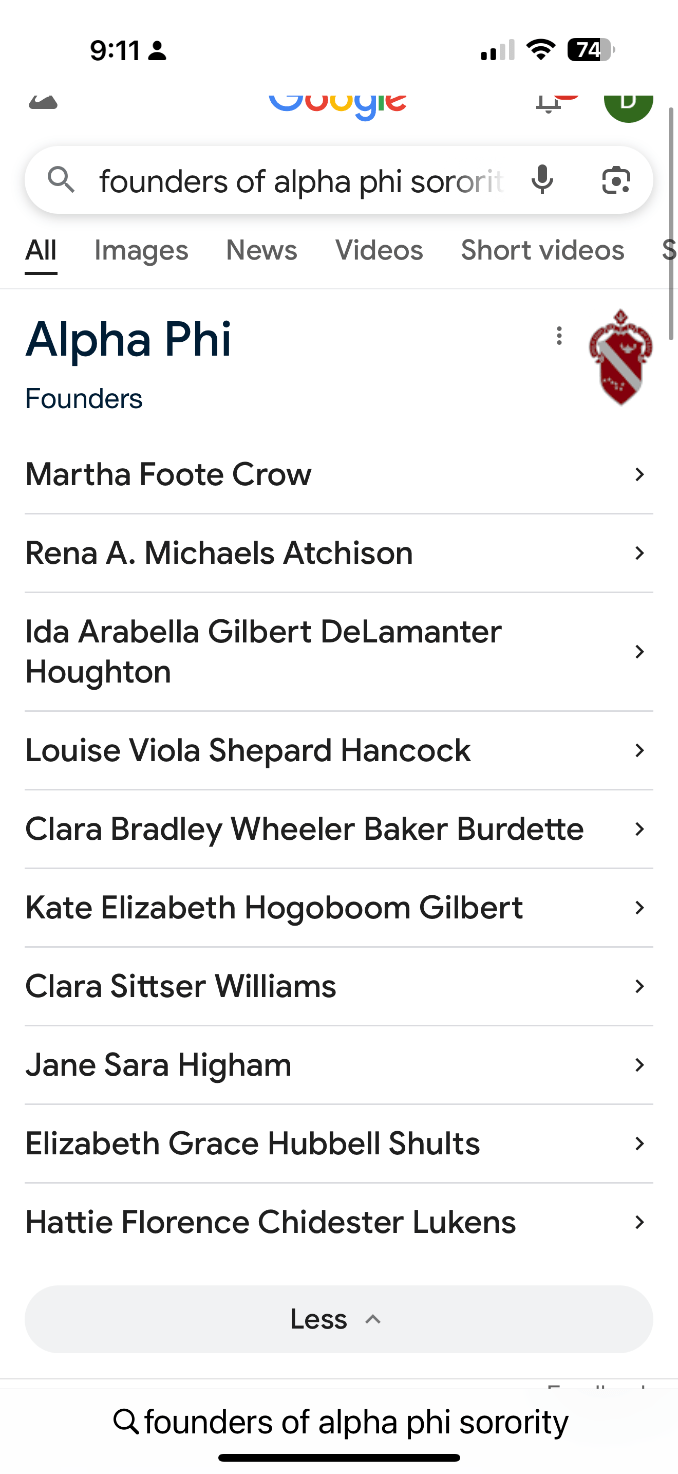Start voice search with the microphone
Viewport: 678px width, 1474px height.
(x=542, y=181)
